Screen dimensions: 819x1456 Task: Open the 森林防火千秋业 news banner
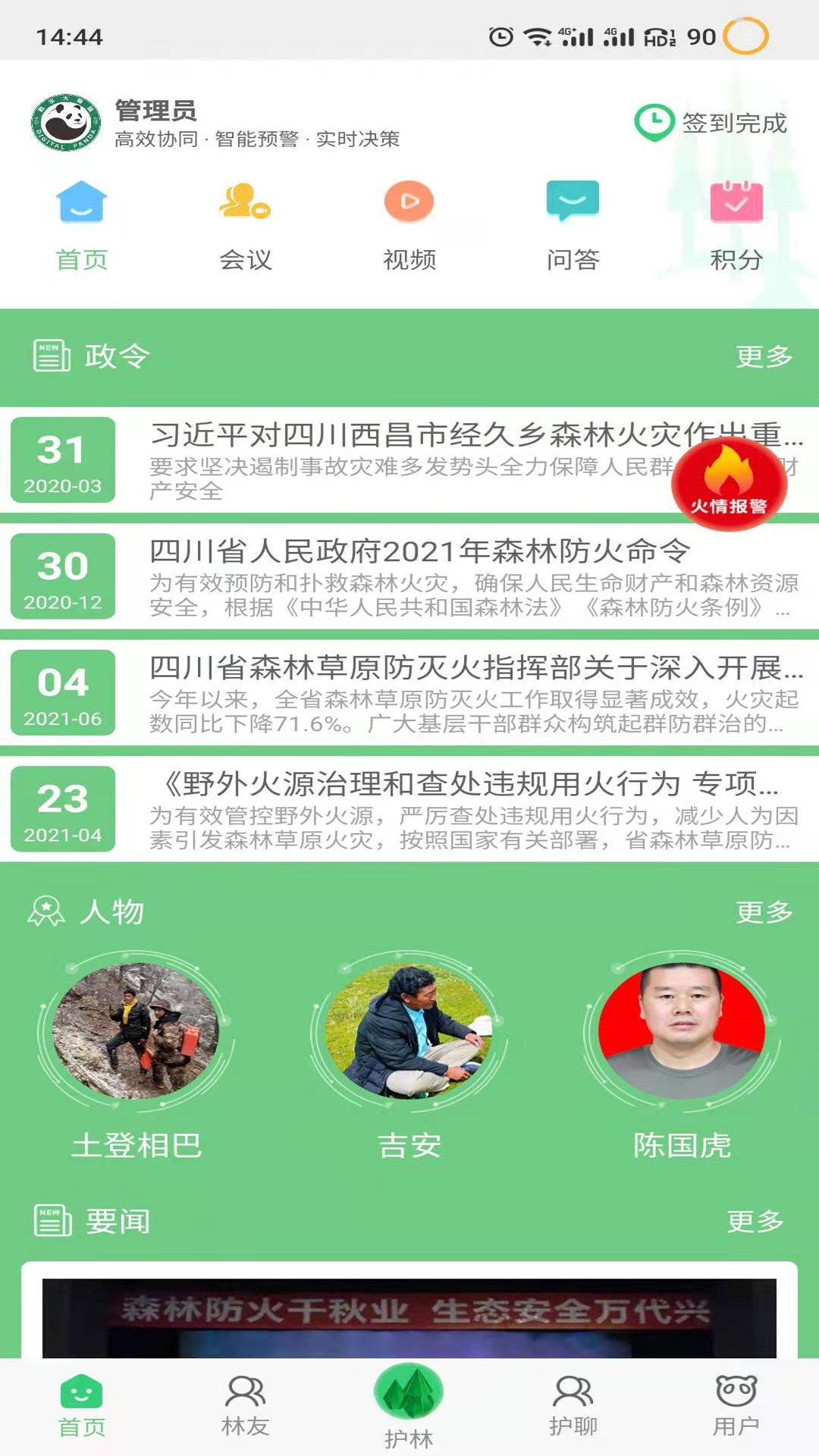click(409, 1317)
